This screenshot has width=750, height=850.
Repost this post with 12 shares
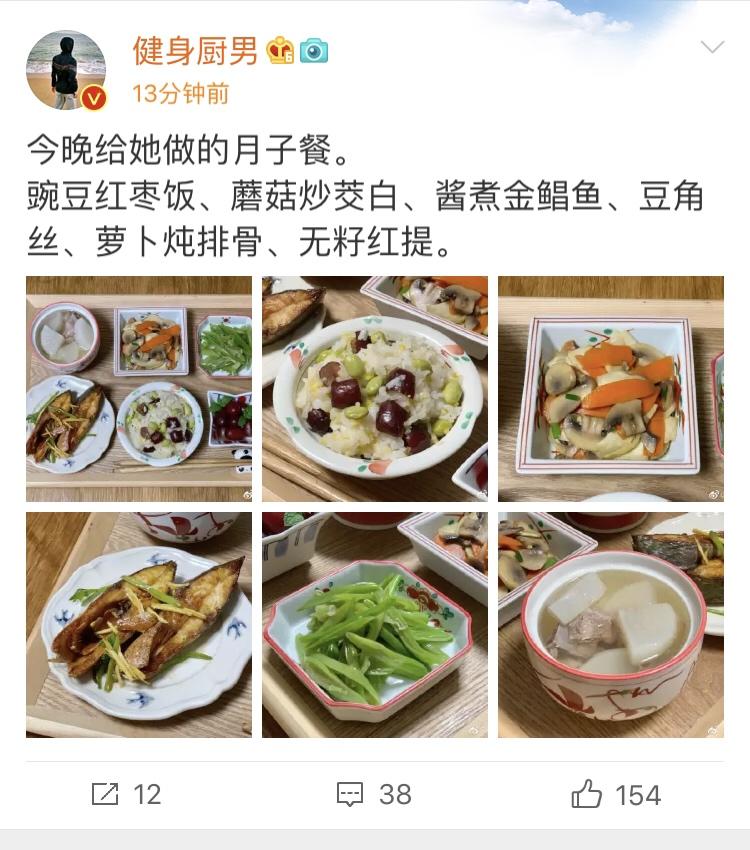[x=126, y=795]
